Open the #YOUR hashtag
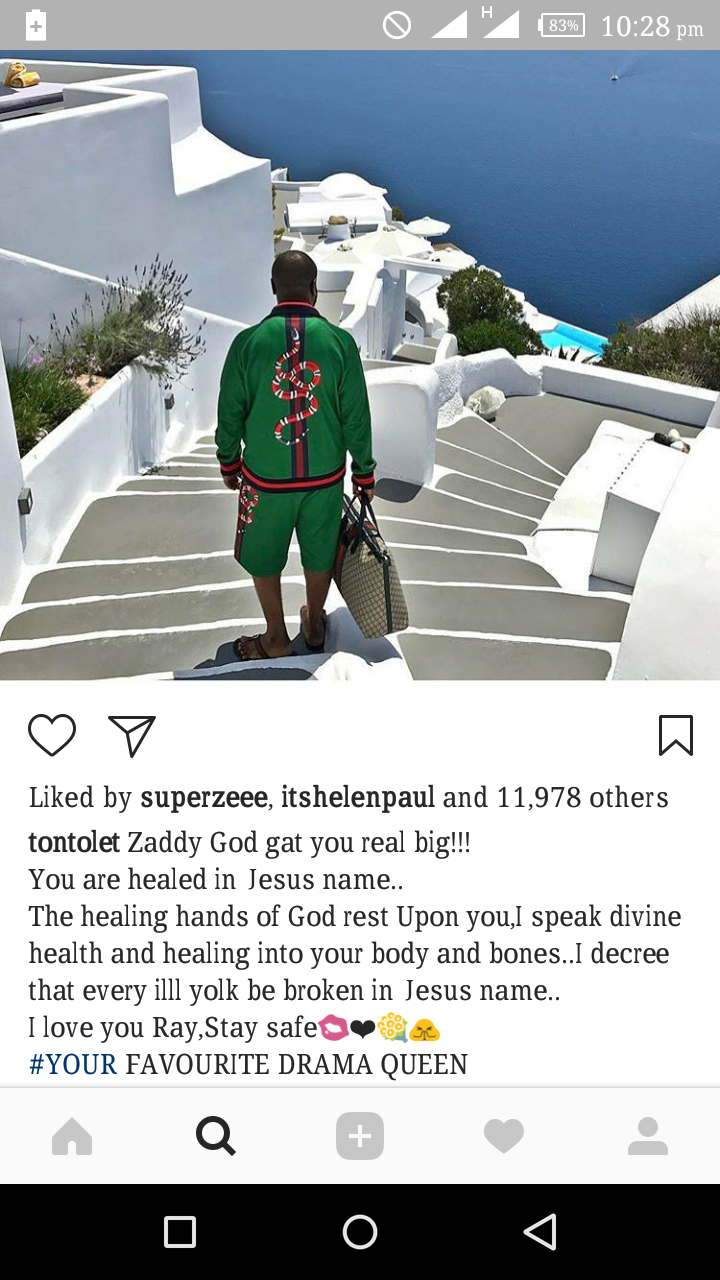The height and width of the screenshot is (1280, 720). (73, 1064)
